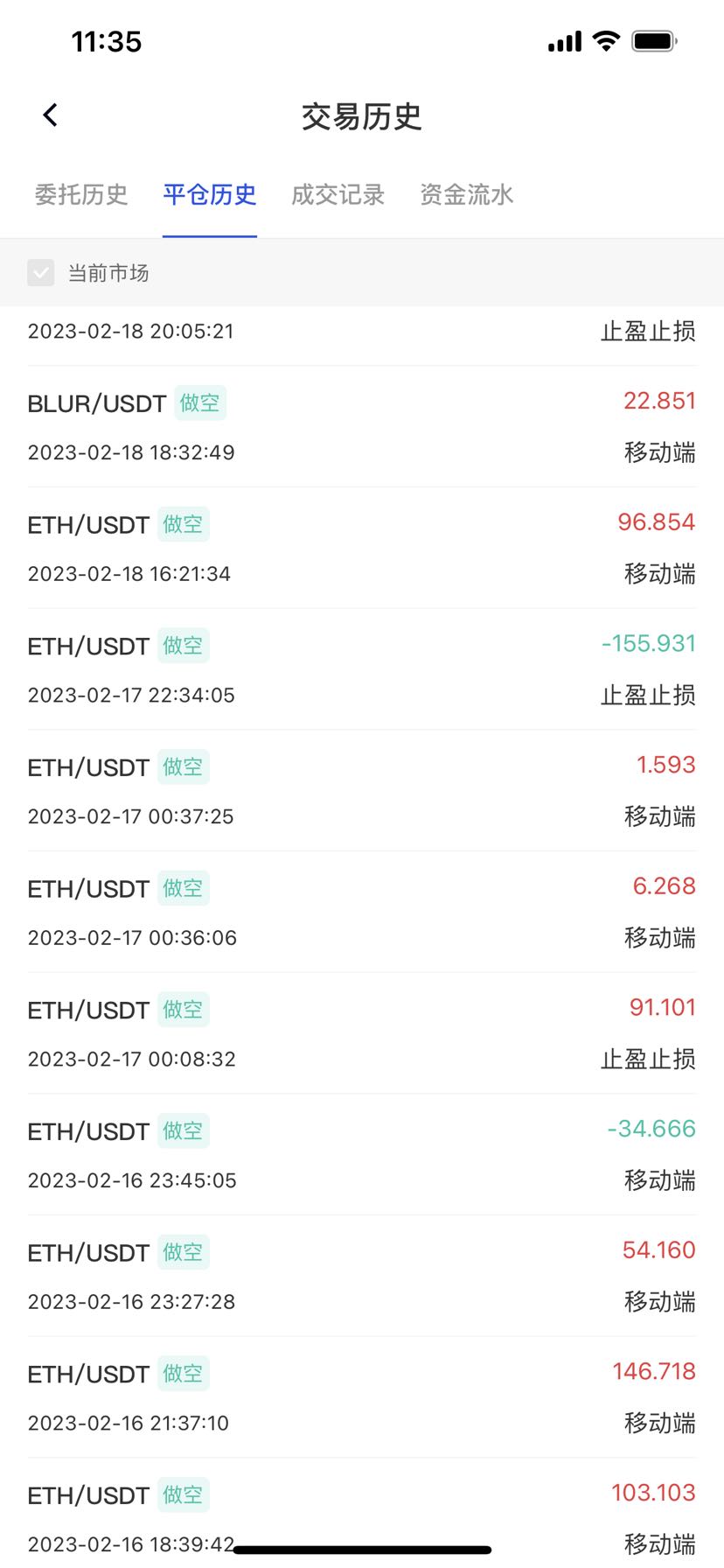Select the 平仓历史 tab
Viewport: 724px width, 1568px height.
coord(210,194)
